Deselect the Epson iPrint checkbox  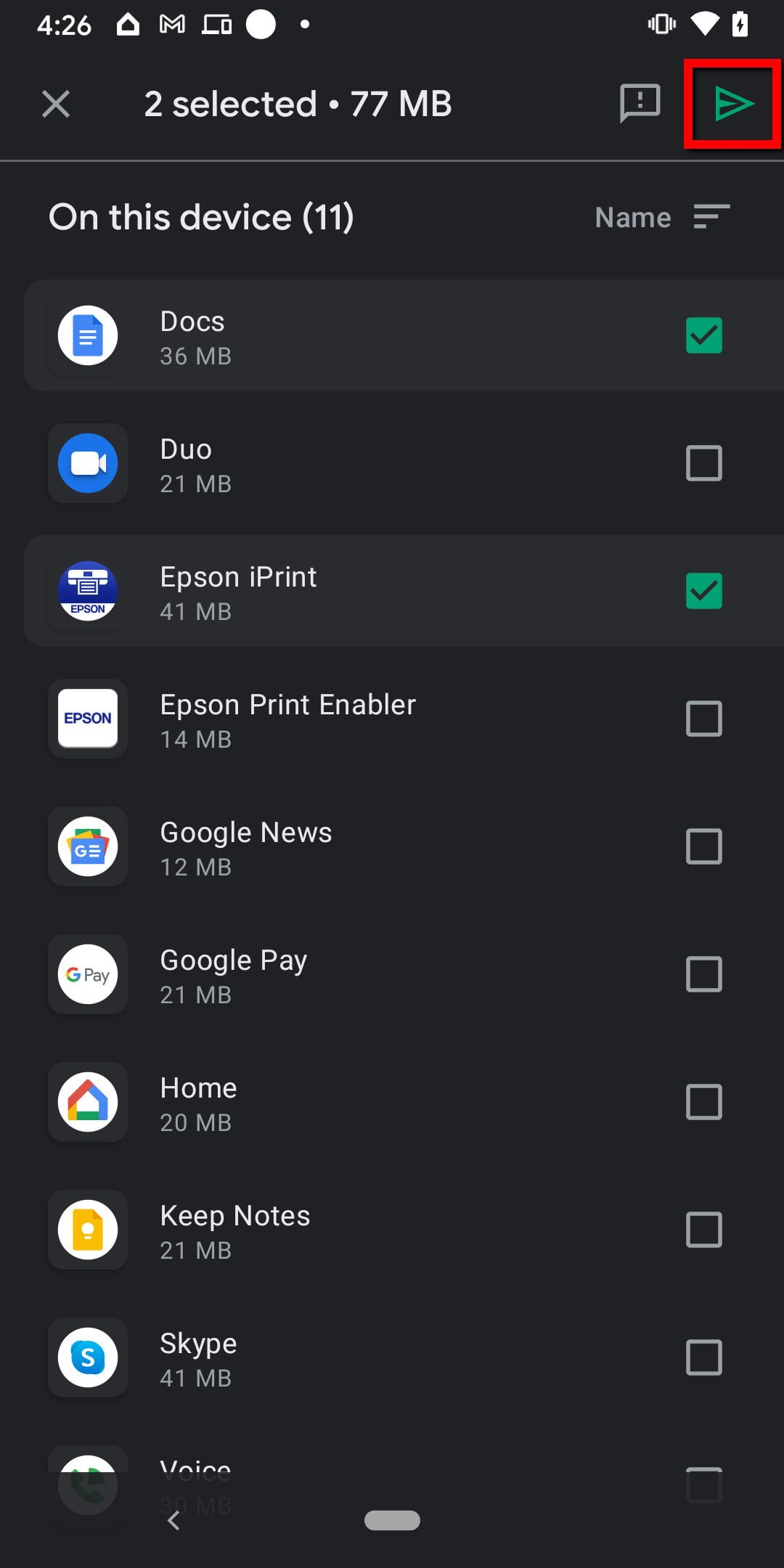[703, 591]
